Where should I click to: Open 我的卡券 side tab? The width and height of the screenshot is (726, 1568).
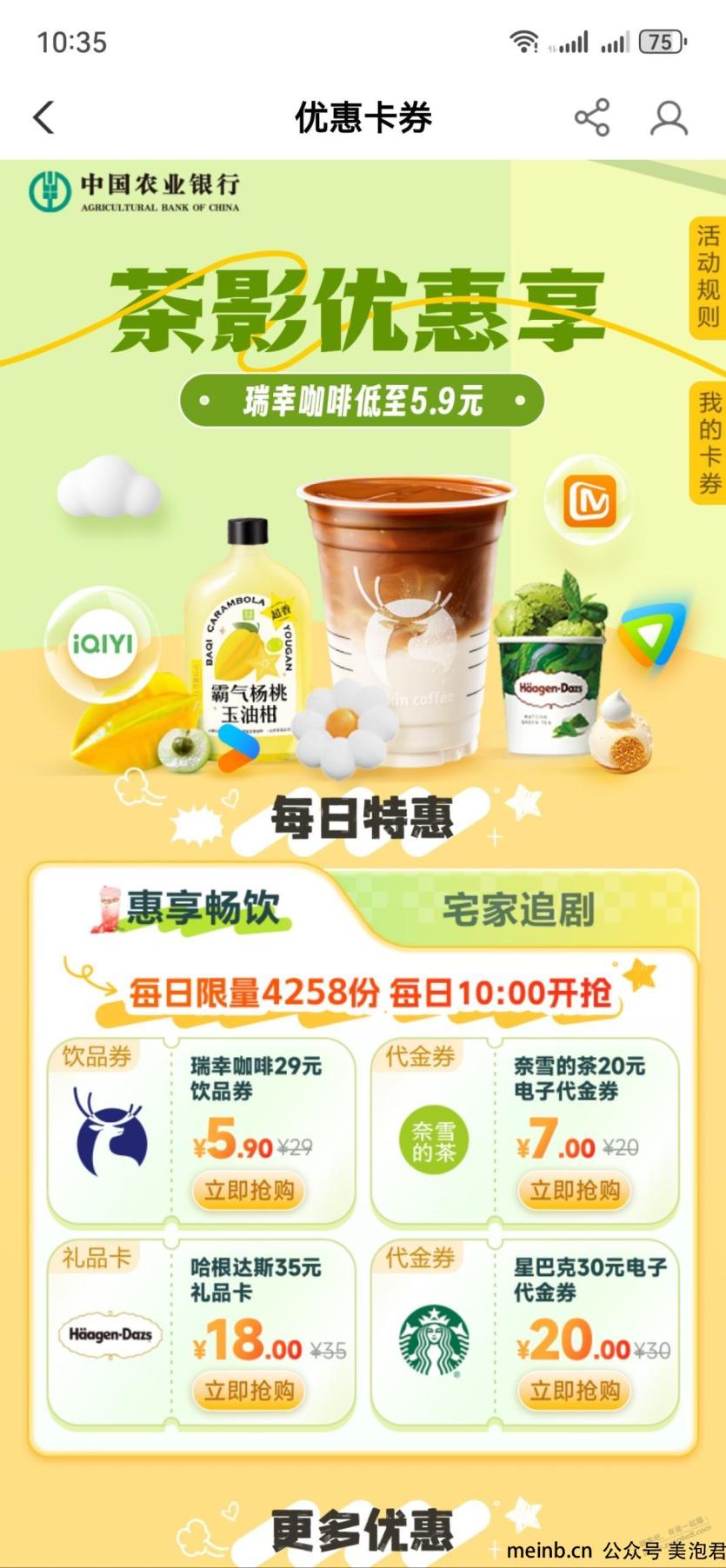coord(709,442)
